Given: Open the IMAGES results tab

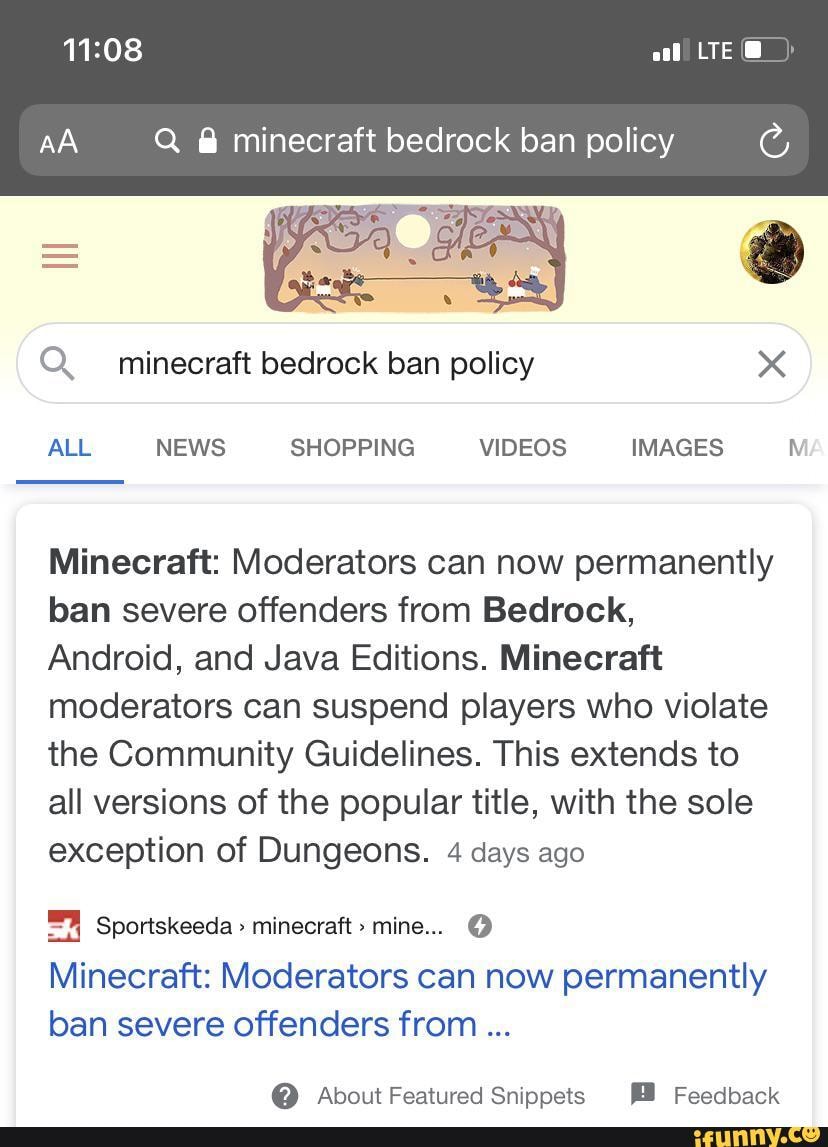Looking at the screenshot, I should pos(677,448).
